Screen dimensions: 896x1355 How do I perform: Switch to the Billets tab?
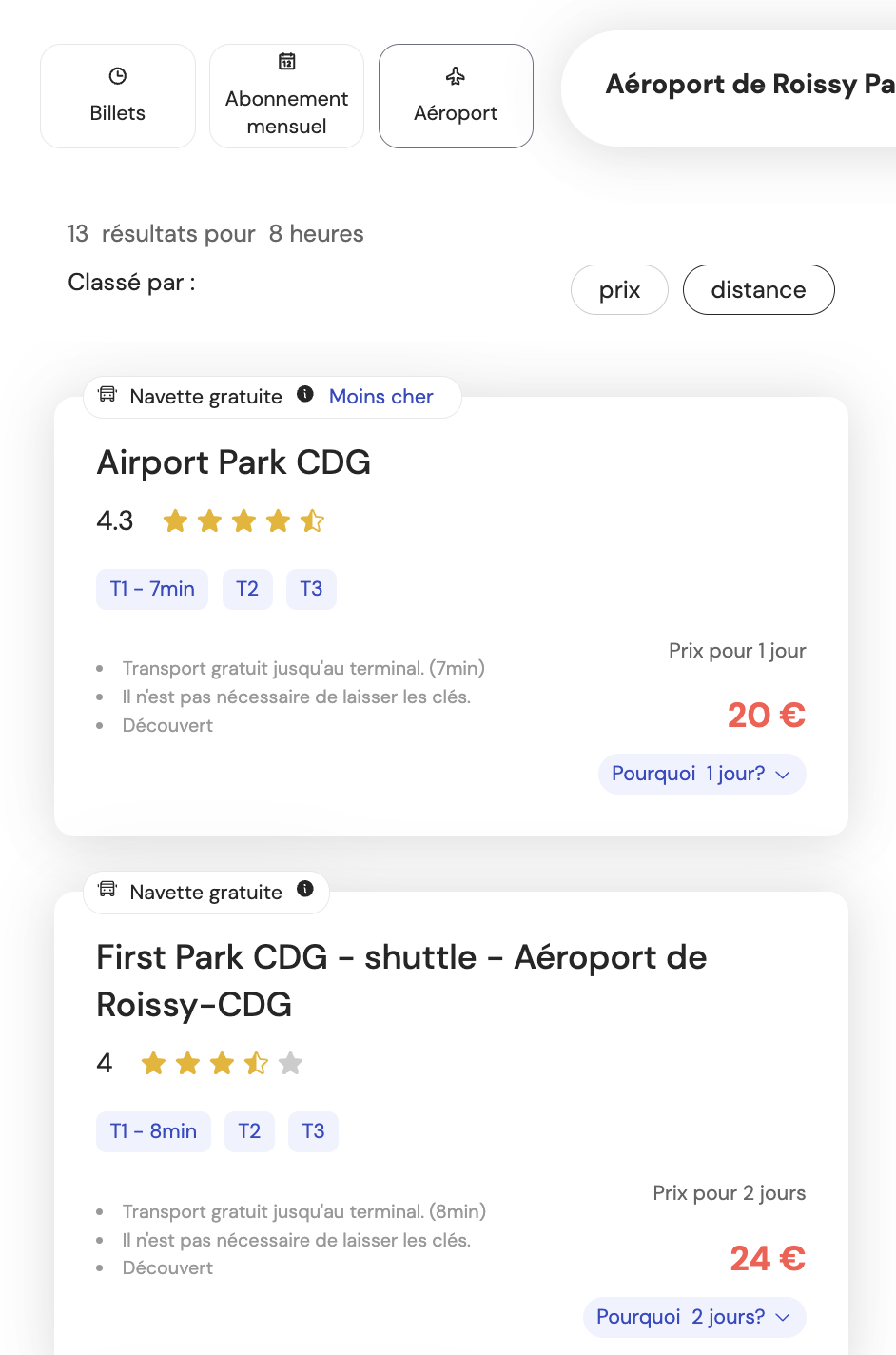pyautogui.click(x=117, y=95)
